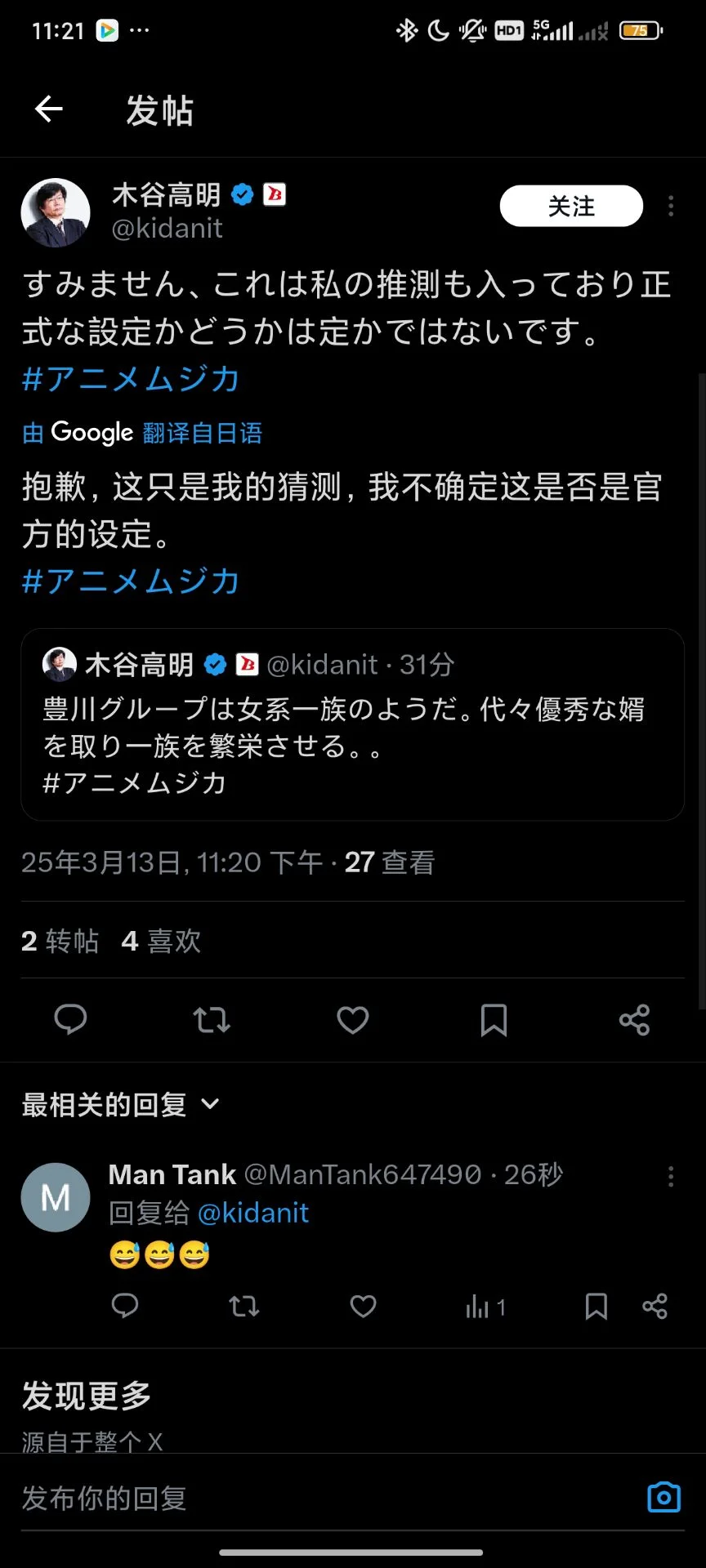The image size is (706, 1568).
Task: Go back using the top arrow
Action: tap(49, 109)
